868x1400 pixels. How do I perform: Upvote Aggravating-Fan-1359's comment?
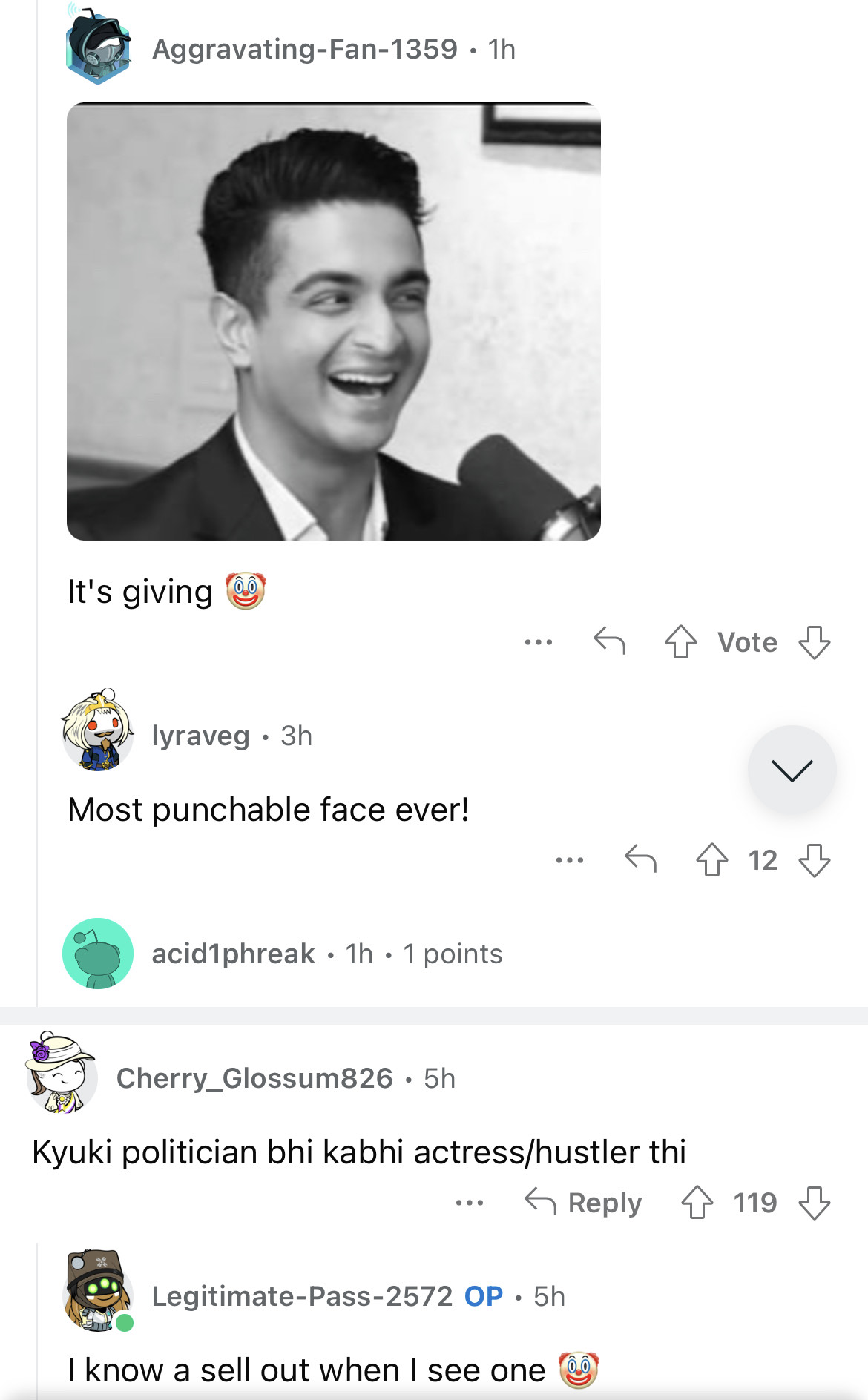tap(680, 642)
